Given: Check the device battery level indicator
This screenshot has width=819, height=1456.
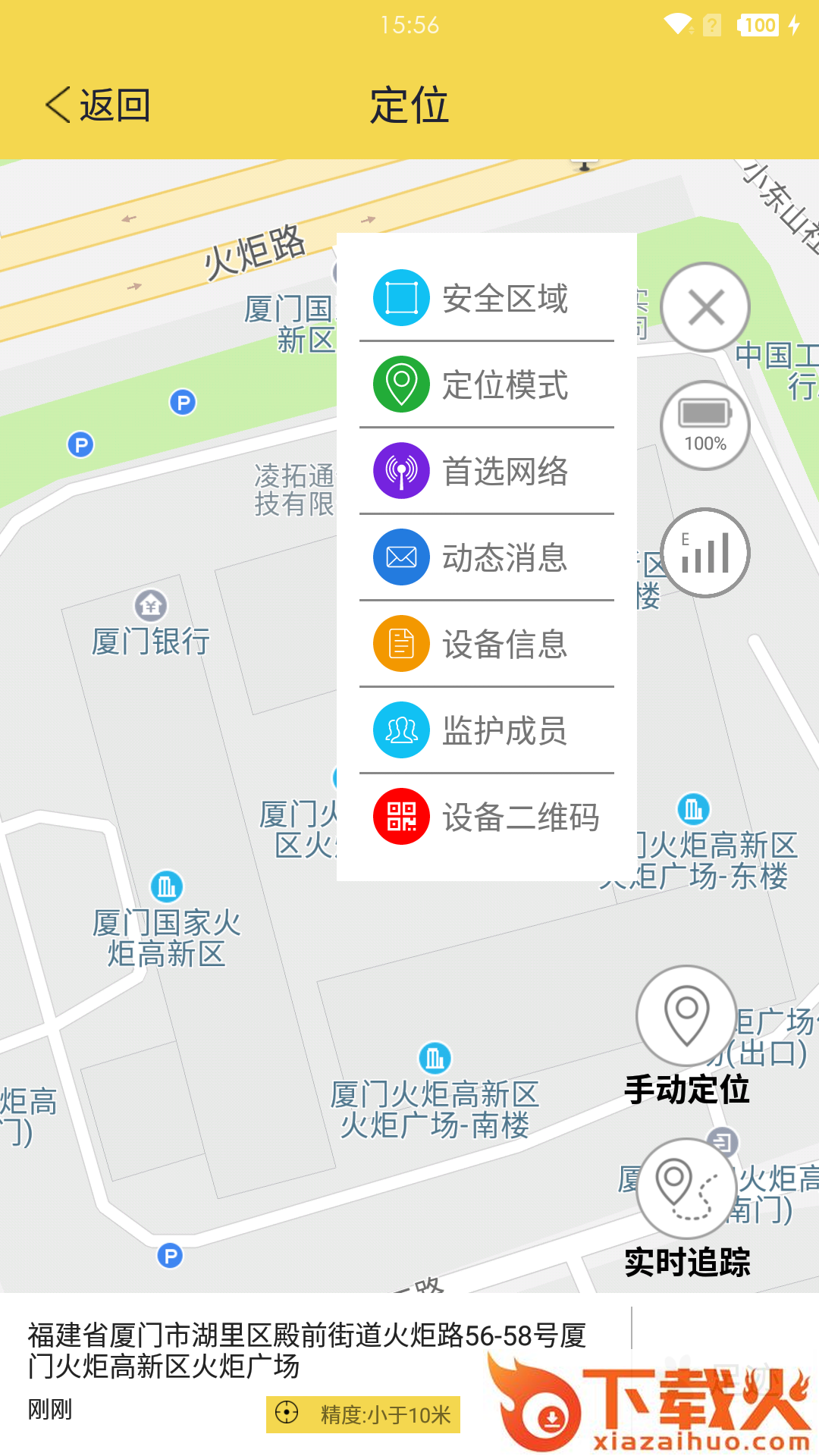Looking at the screenshot, I should coord(704,423).
